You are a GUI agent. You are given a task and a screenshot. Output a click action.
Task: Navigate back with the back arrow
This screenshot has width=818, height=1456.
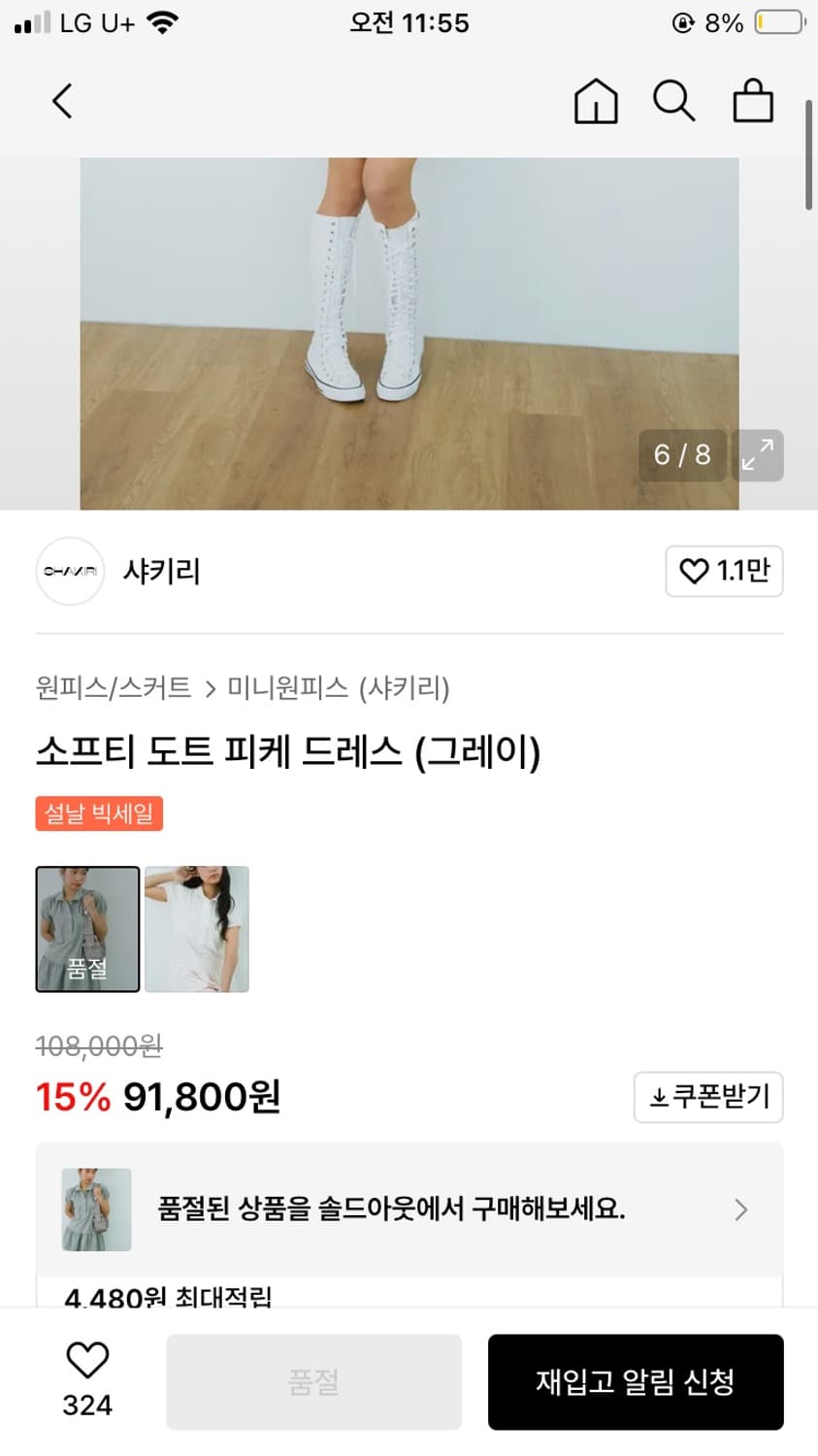pyautogui.click(x=61, y=100)
